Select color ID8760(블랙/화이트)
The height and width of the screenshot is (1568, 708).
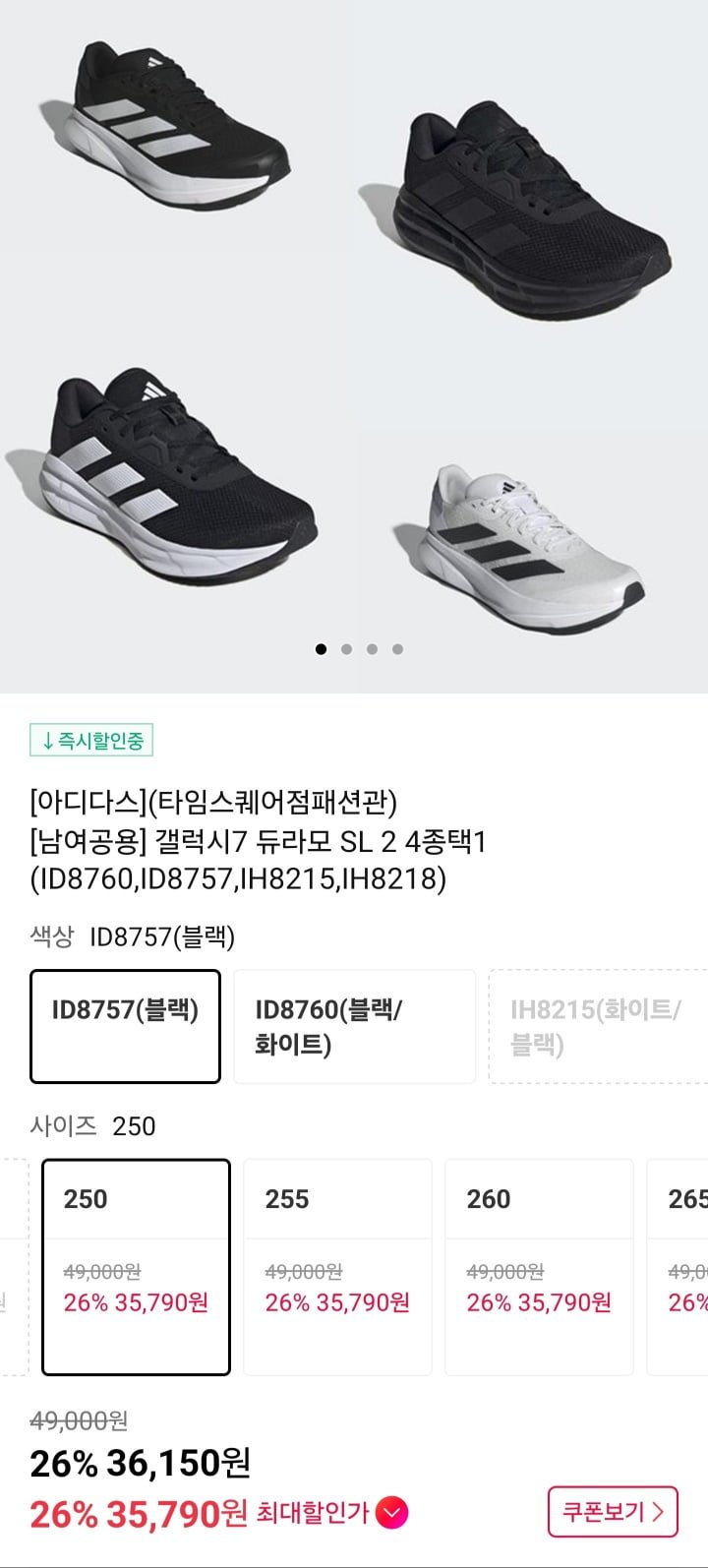coord(354,1026)
